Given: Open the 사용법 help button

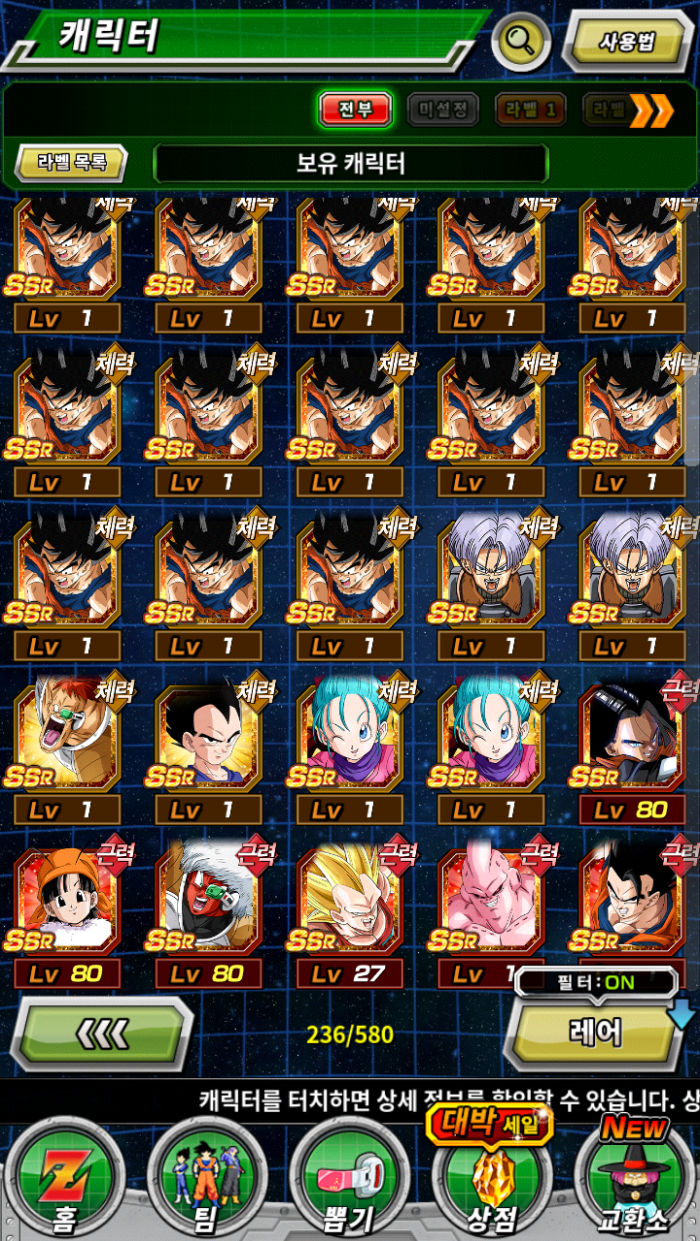Looking at the screenshot, I should pos(626,42).
